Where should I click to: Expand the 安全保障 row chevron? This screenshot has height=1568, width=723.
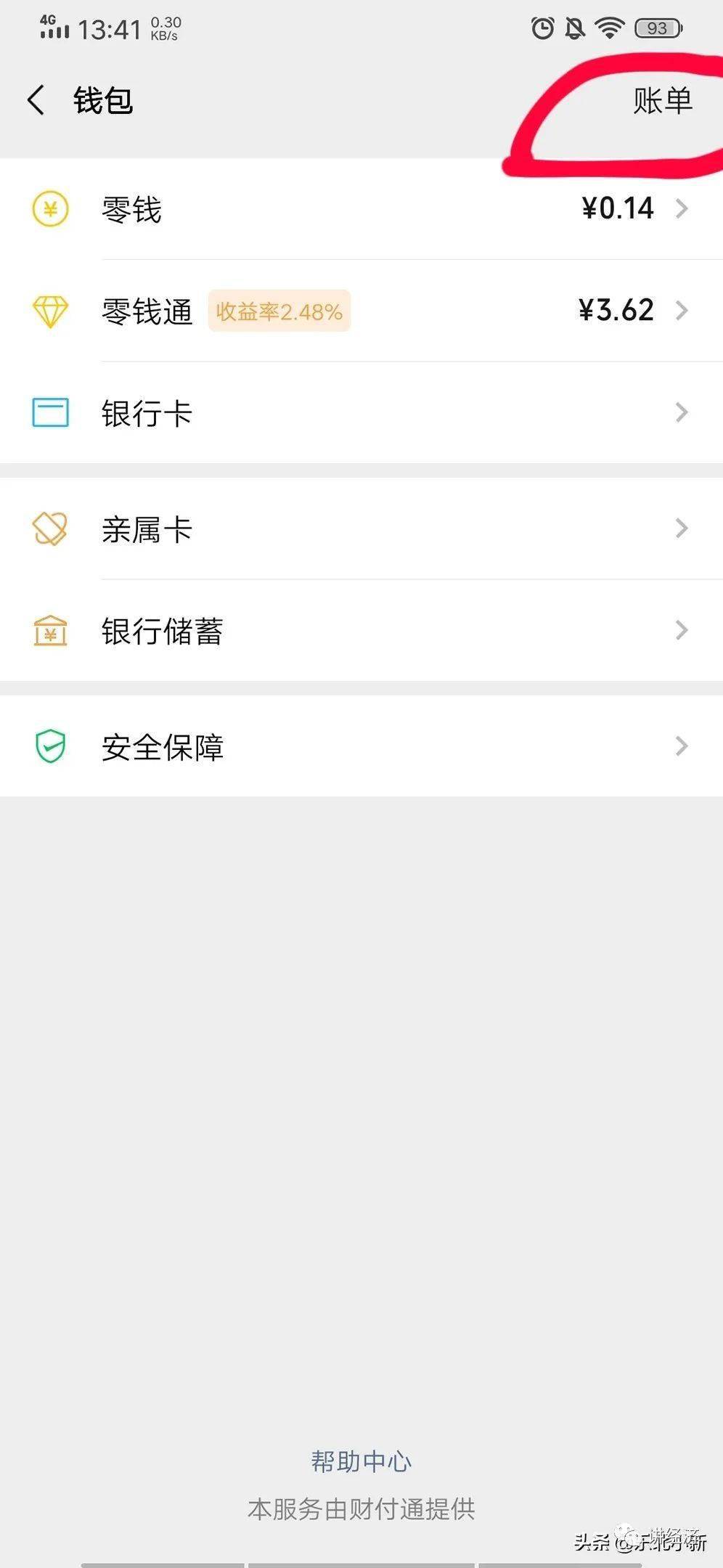681,746
